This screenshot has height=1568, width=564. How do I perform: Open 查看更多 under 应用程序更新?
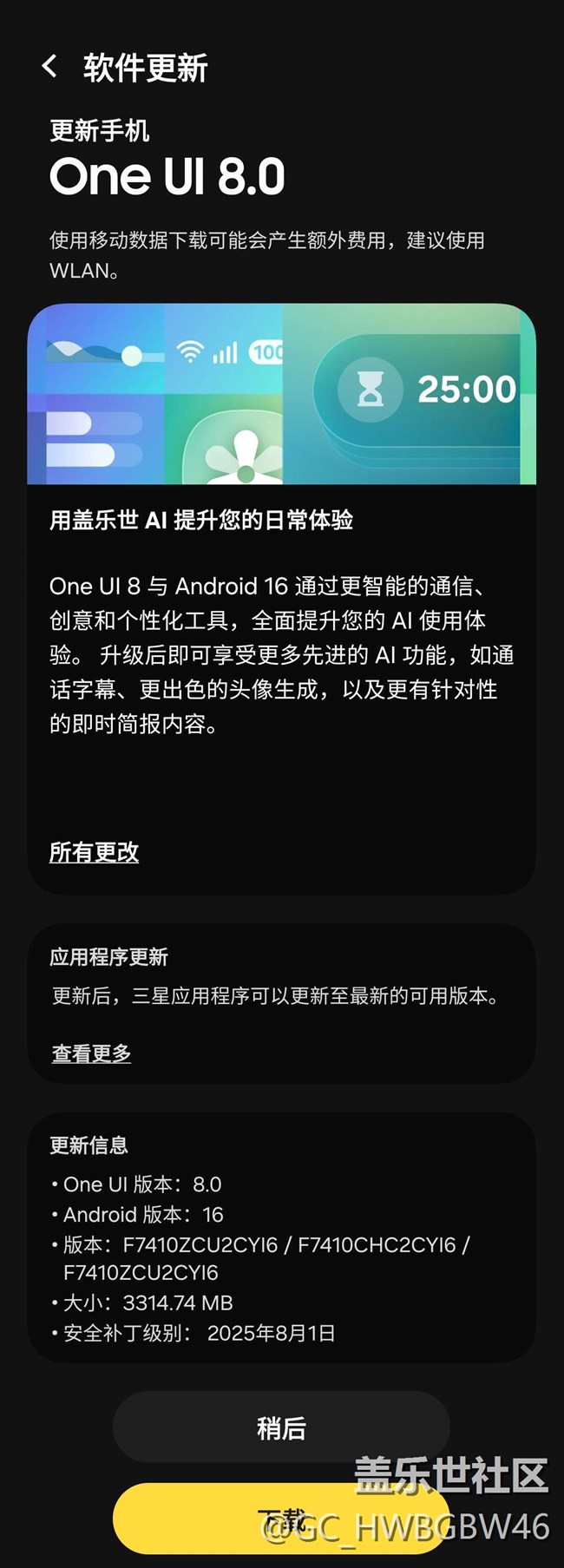91,1053
